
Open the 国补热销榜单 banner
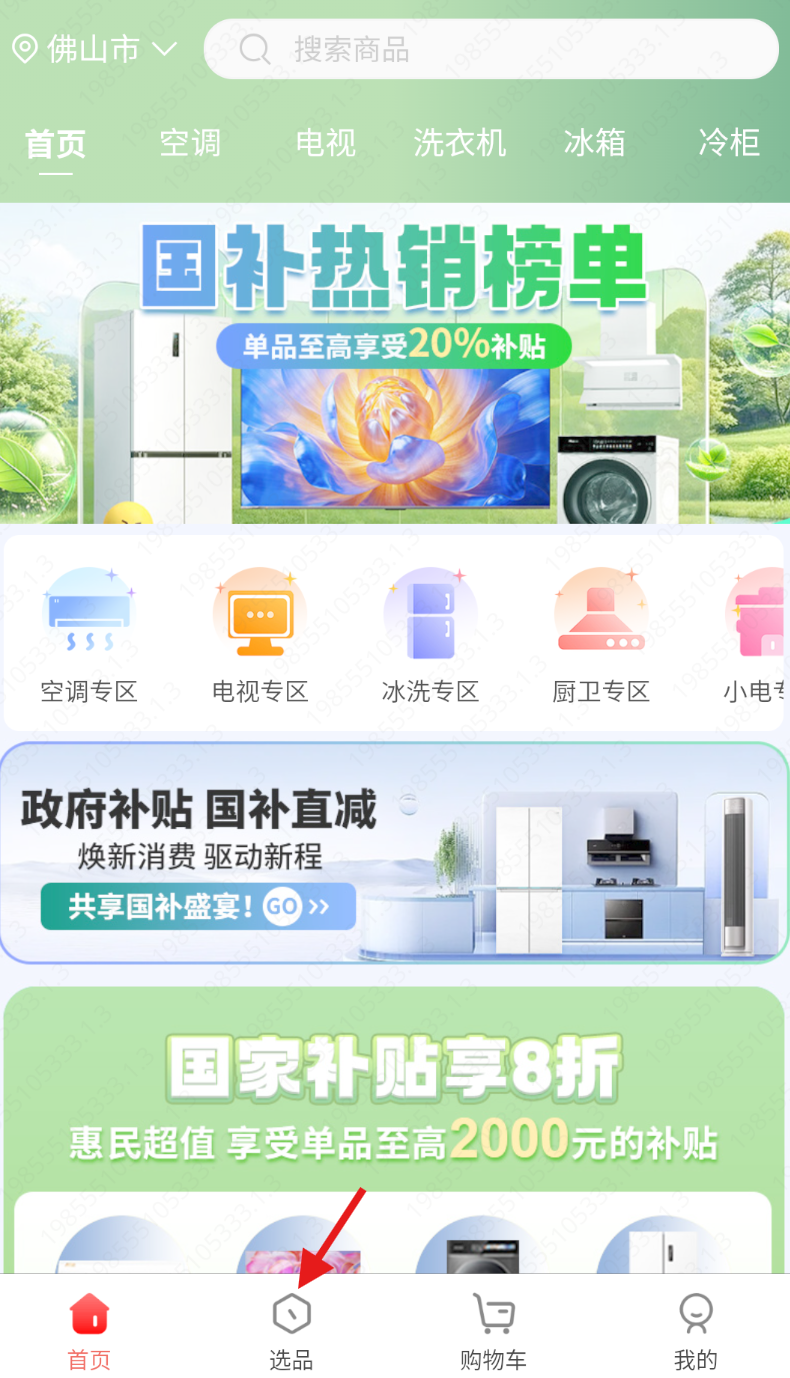pos(395,363)
